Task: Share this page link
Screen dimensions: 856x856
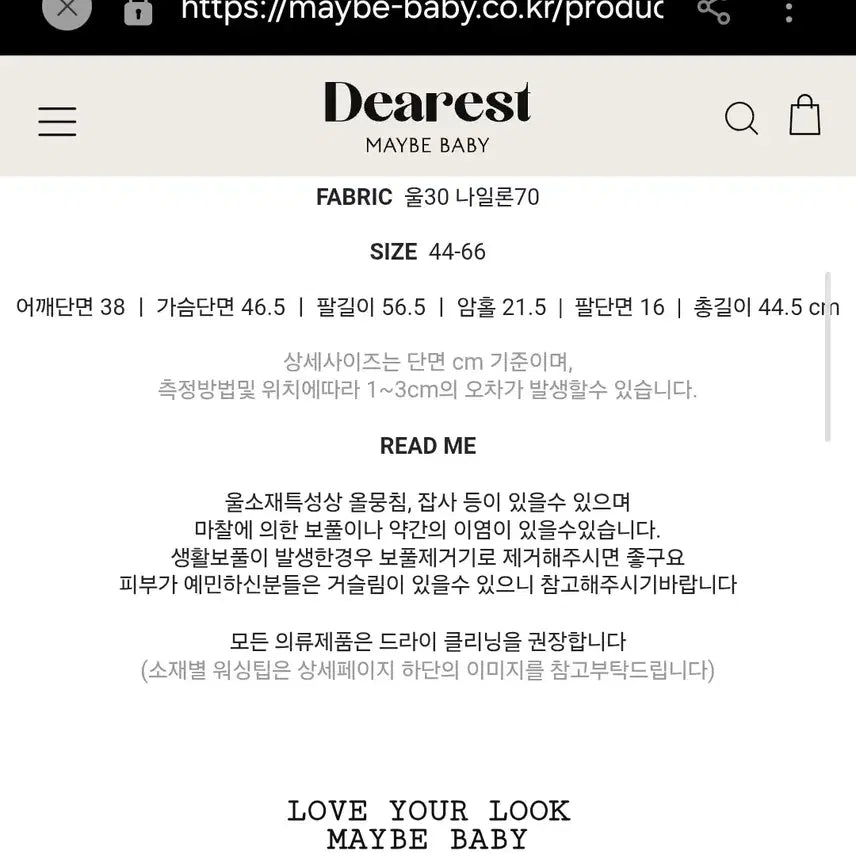Action: [712, 10]
